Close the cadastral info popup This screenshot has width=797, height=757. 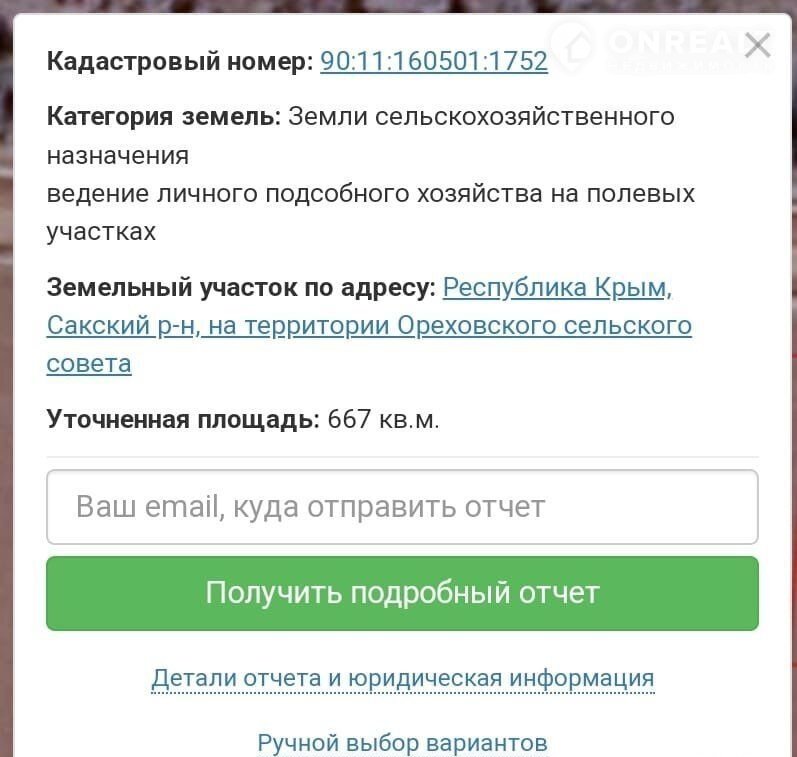pyautogui.click(x=757, y=45)
